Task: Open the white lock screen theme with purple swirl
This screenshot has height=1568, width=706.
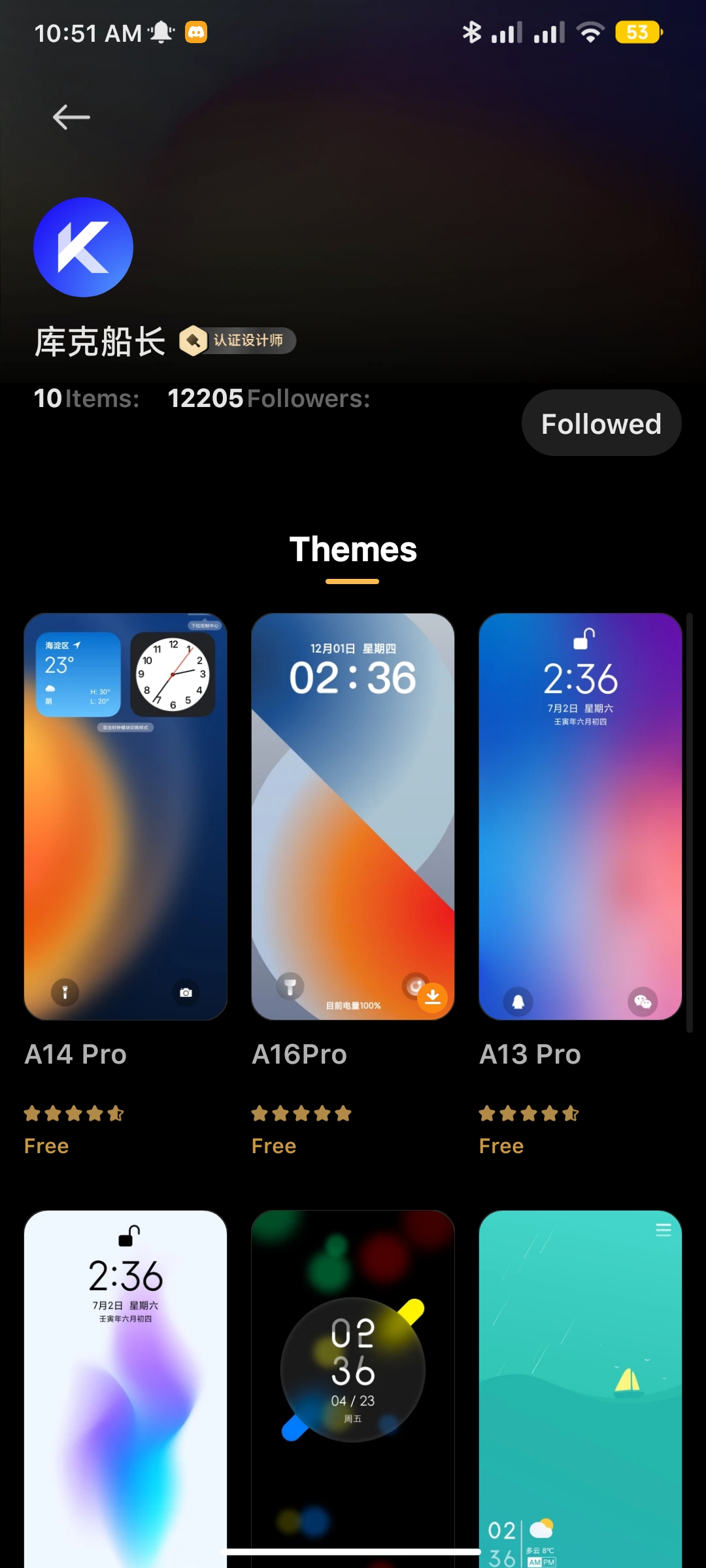Action: point(126,1389)
